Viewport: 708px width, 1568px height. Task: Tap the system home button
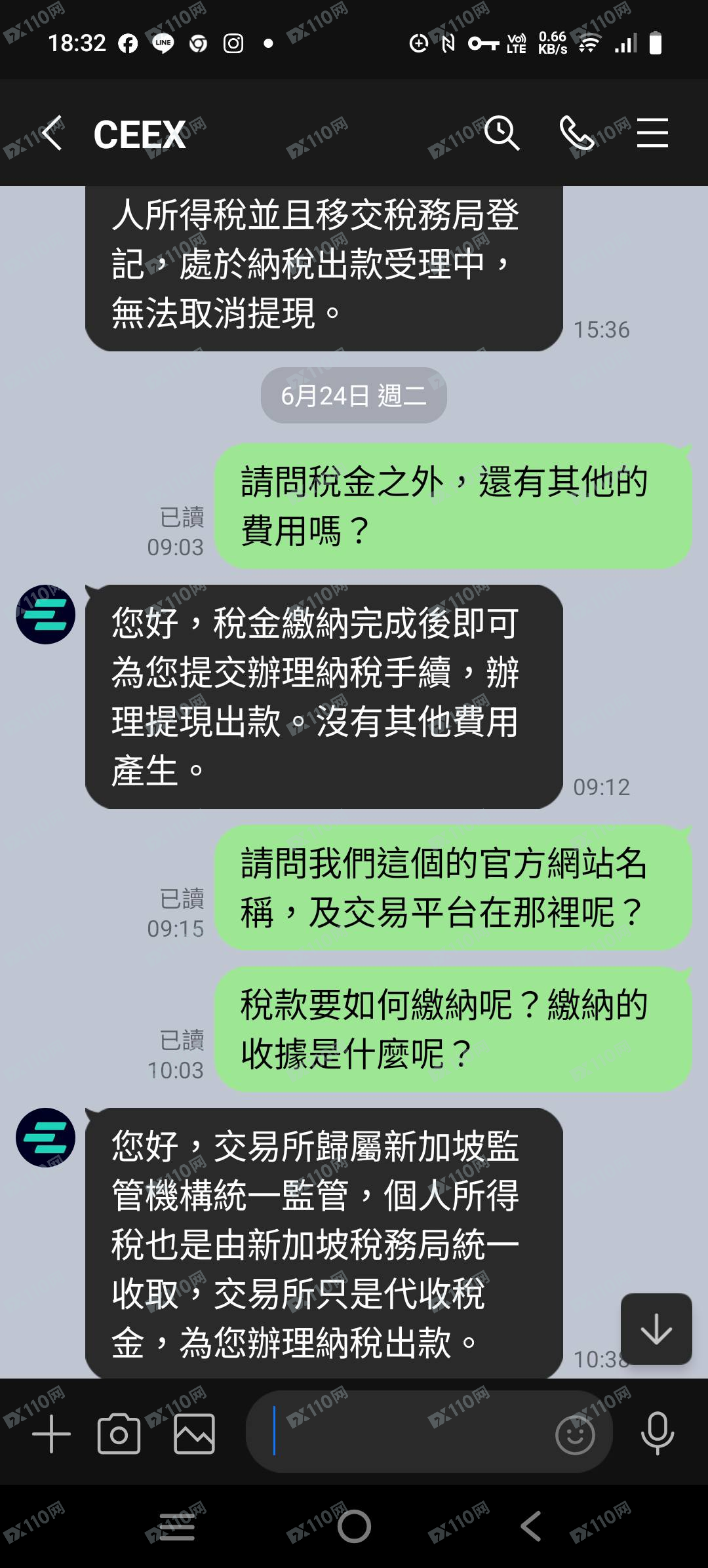coord(354,1526)
